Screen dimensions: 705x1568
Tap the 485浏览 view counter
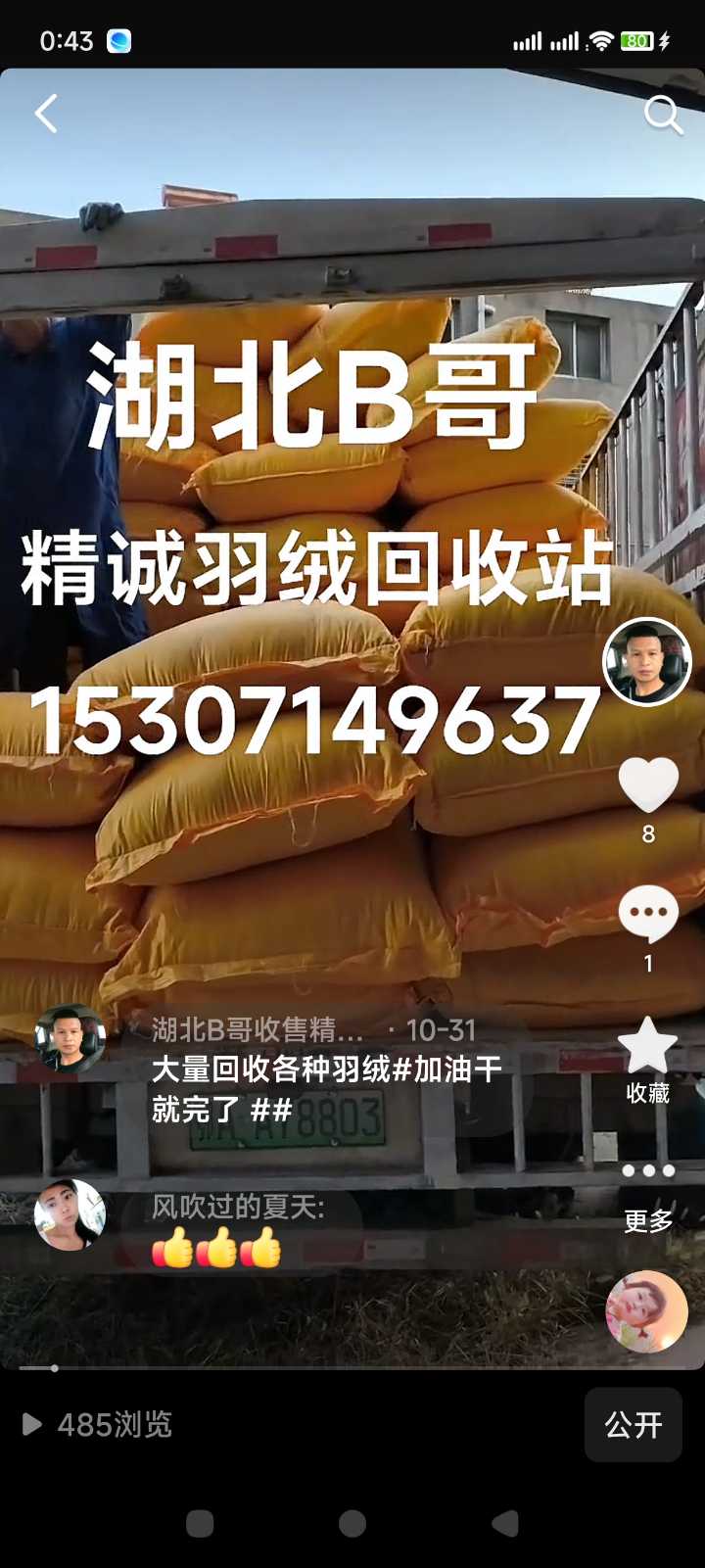pyautogui.click(x=116, y=1425)
